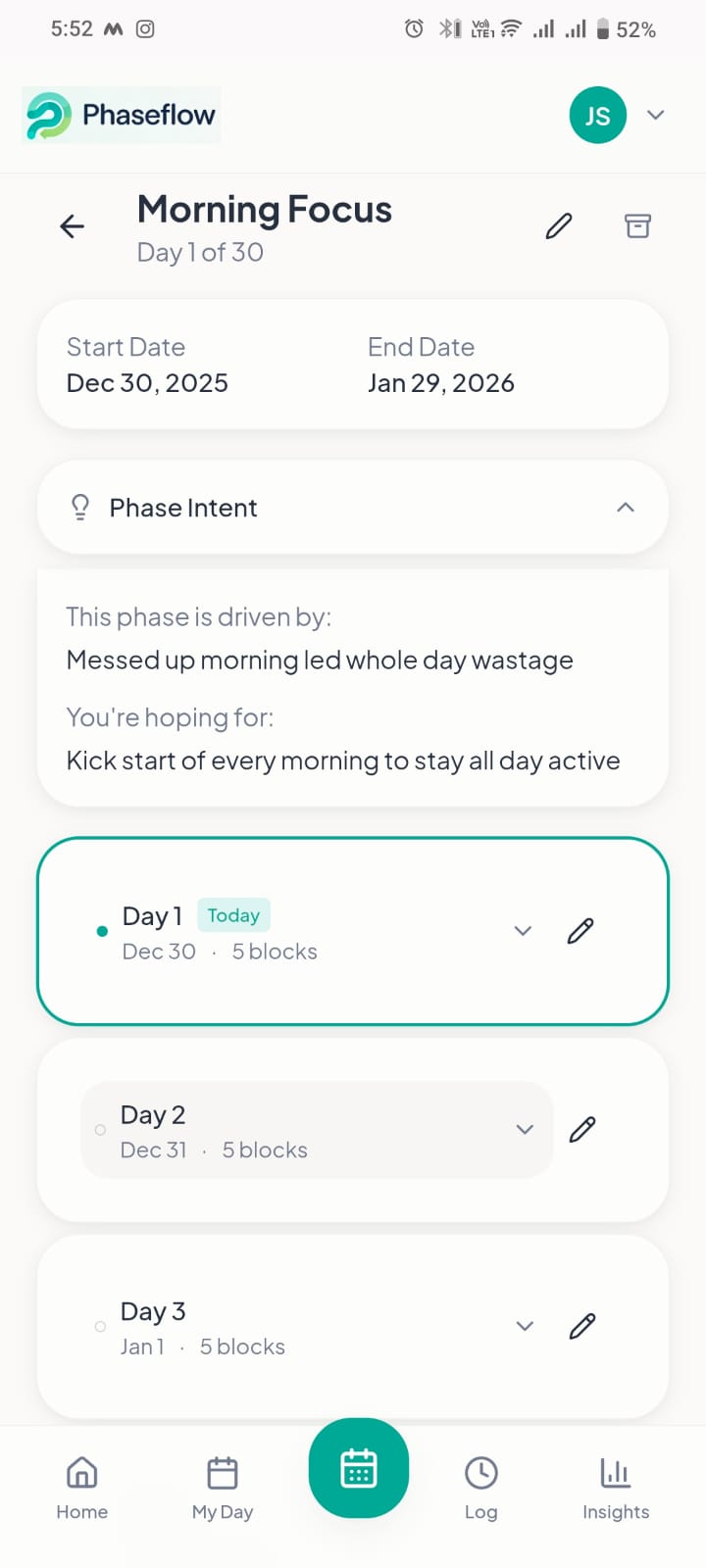
Task: Edit Day 2 using its pencil icon
Action: (581, 1129)
